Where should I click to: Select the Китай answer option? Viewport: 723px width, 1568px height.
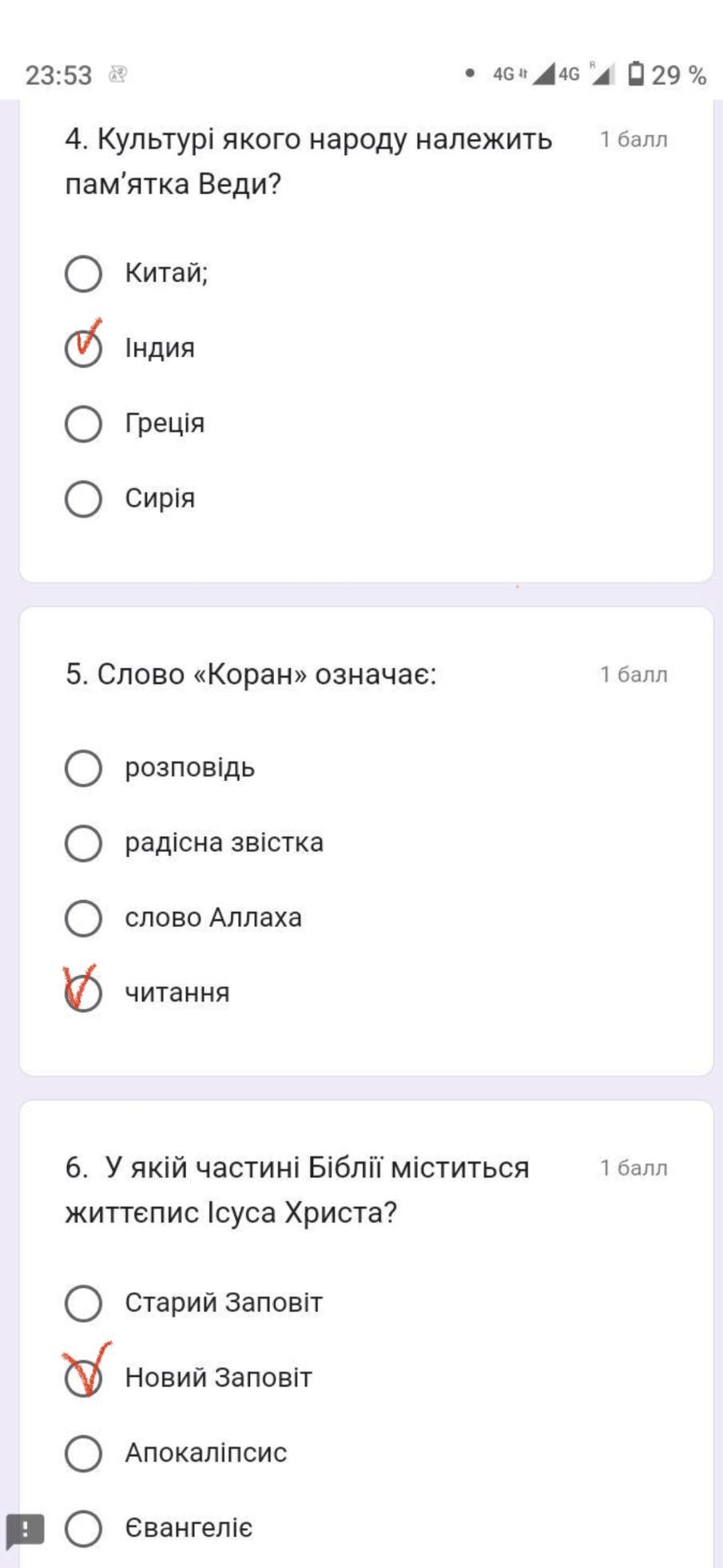click(x=83, y=273)
